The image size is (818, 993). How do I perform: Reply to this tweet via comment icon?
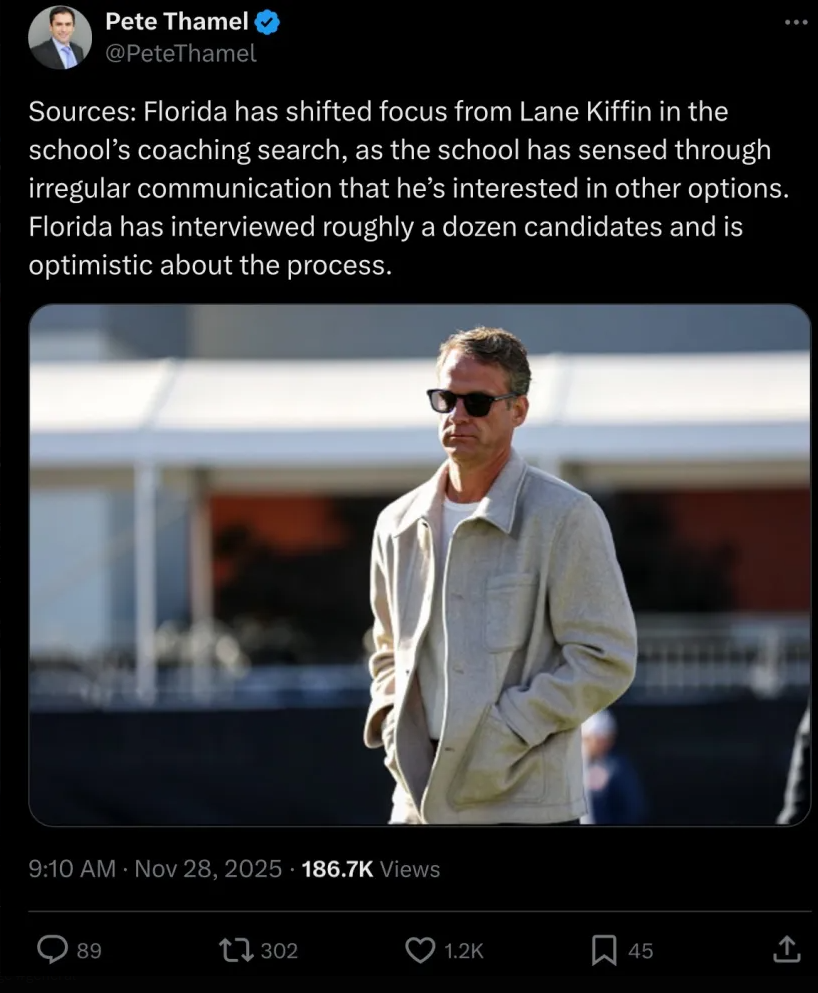51,950
